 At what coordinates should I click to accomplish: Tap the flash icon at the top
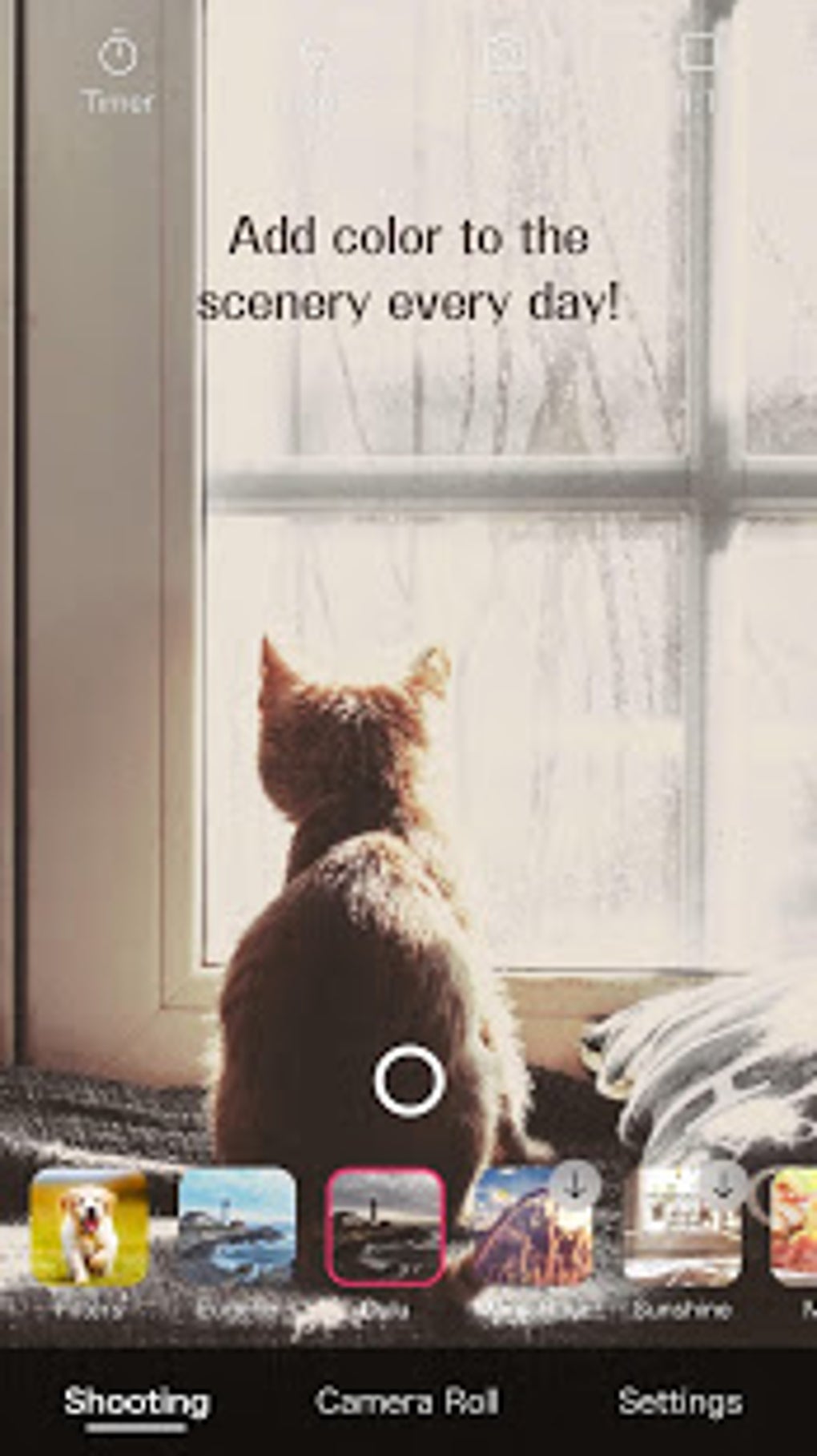(x=317, y=56)
